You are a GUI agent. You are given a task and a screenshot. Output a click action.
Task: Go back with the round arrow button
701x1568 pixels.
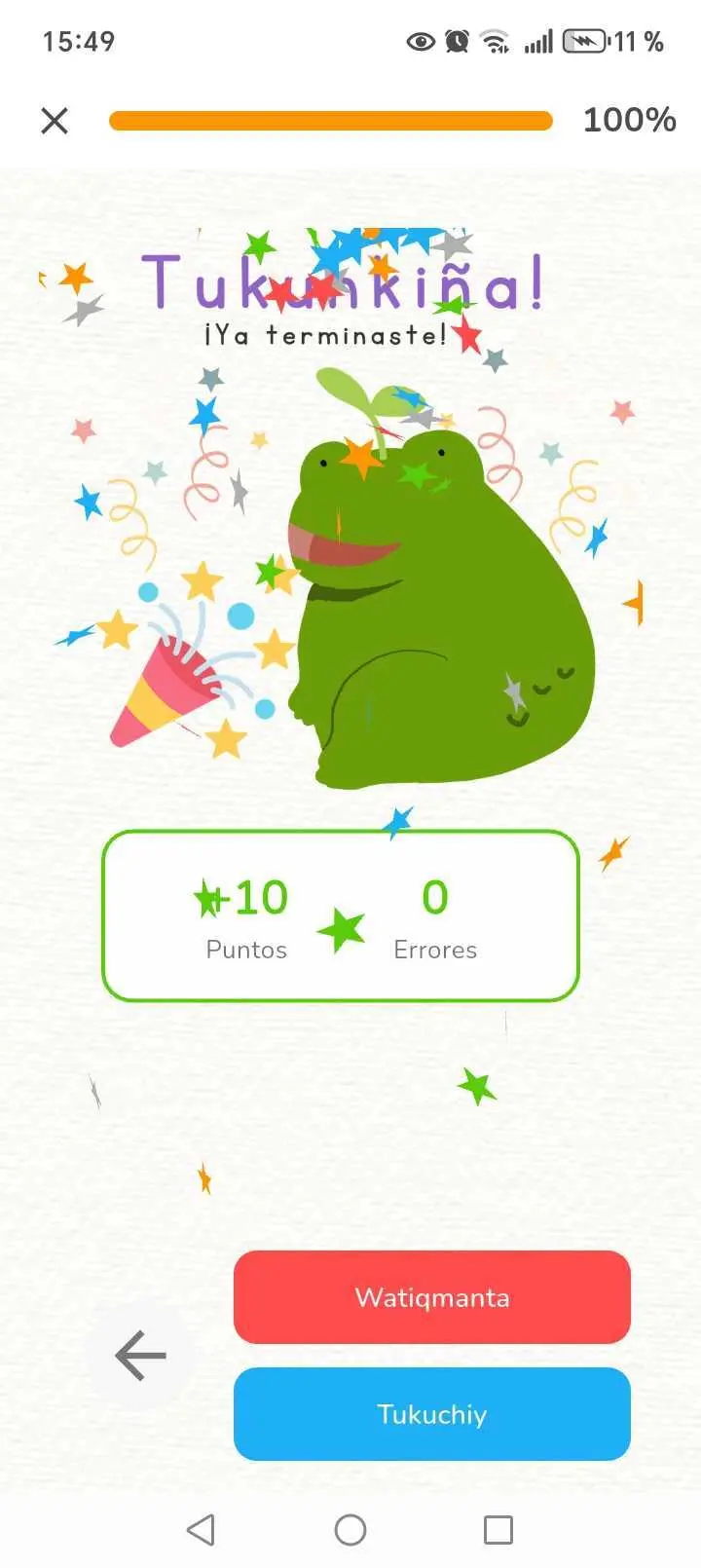139,1355
